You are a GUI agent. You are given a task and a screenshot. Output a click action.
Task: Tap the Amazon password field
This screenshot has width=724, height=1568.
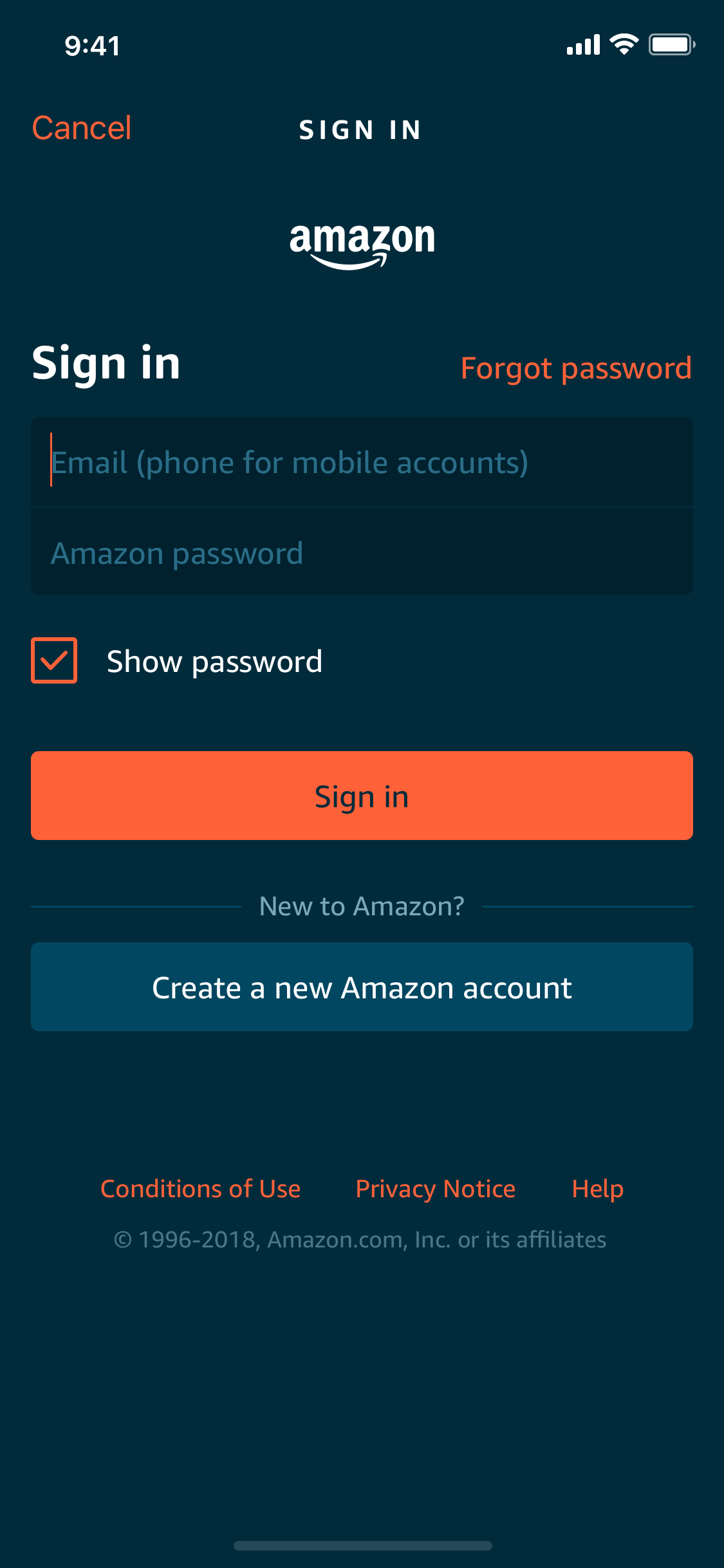[362, 552]
